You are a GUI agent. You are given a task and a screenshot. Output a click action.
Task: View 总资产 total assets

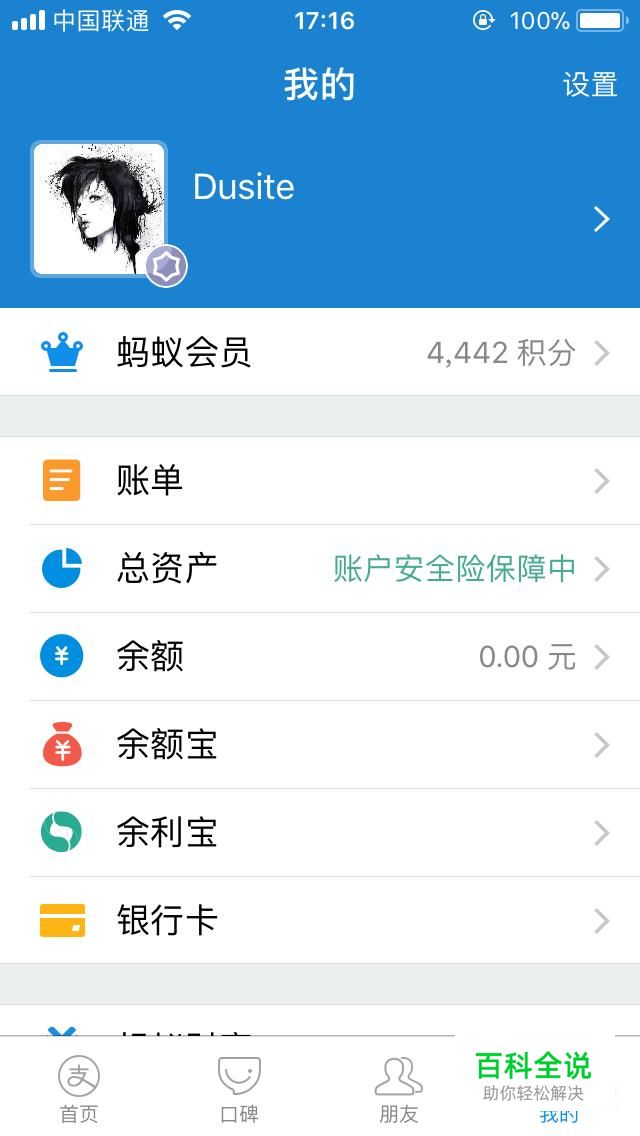tap(320, 569)
